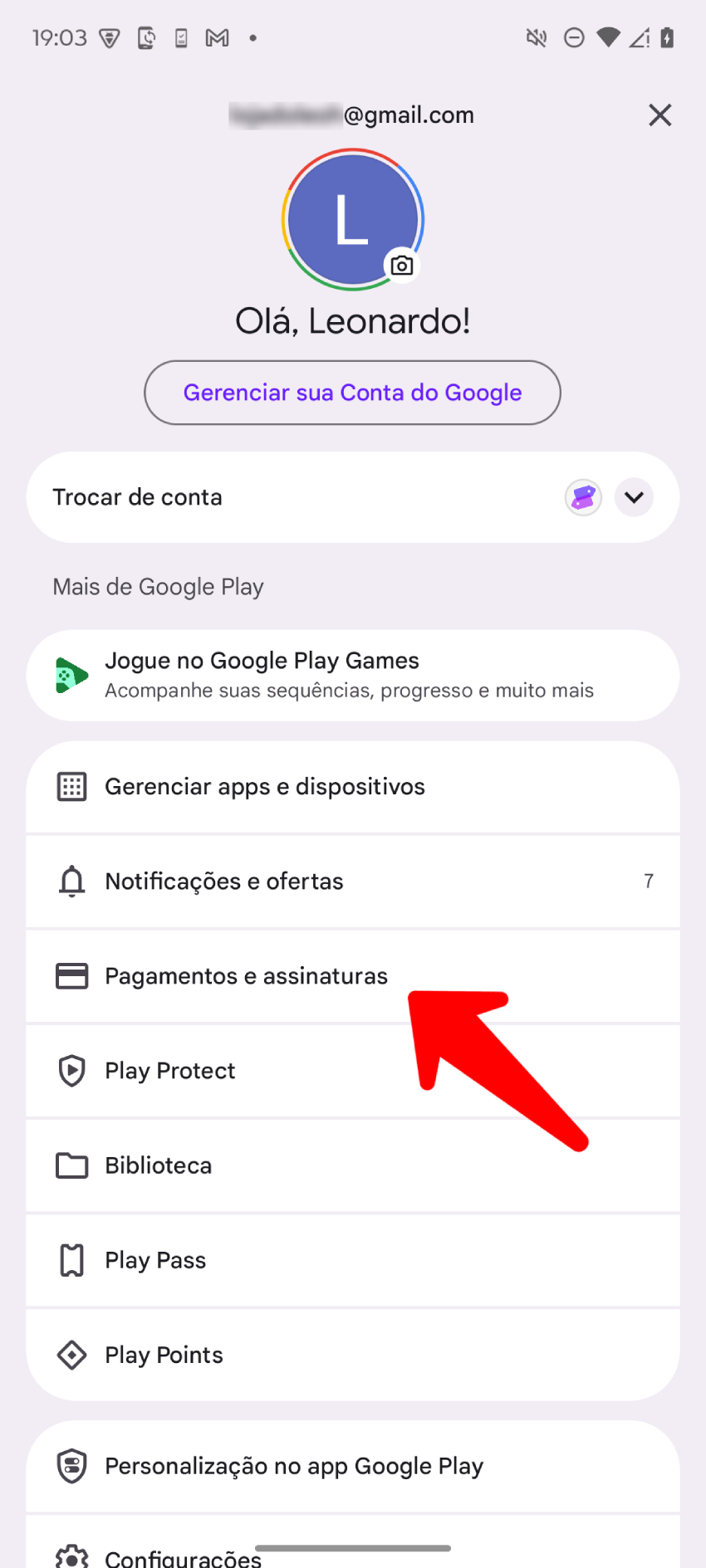Open the Google Play Games icon
Screen dimensions: 706x1568
pyautogui.click(x=71, y=675)
